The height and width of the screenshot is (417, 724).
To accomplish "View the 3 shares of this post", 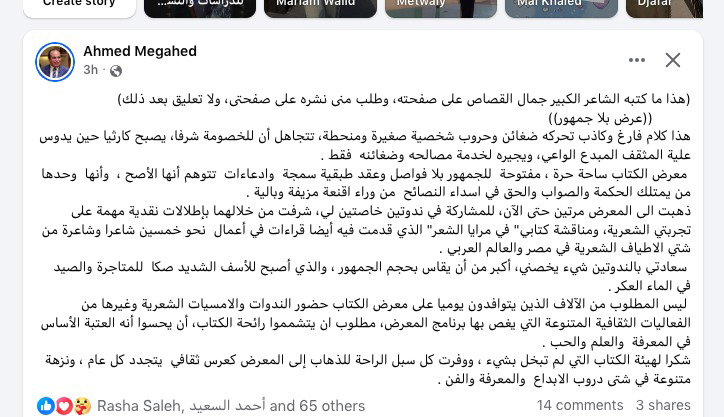I will coord(663,406).
